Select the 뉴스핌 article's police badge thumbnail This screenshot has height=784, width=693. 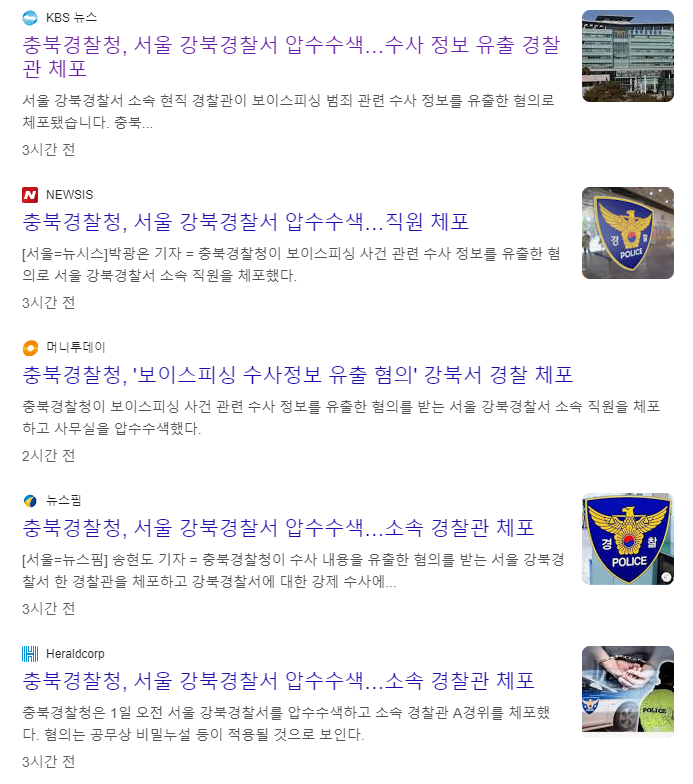coord(627,539)
